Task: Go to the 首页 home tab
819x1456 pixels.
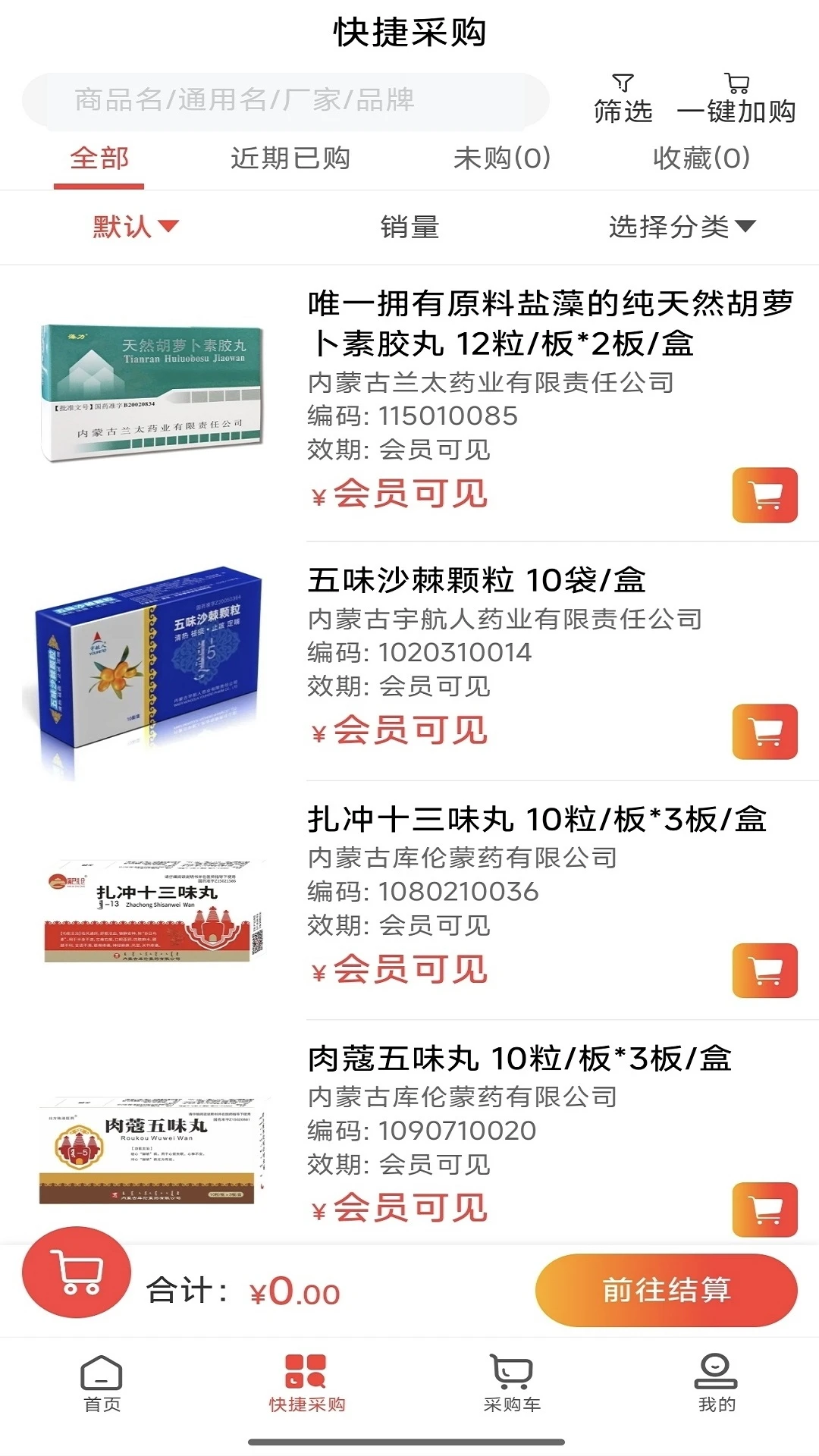Action: 102,1384
